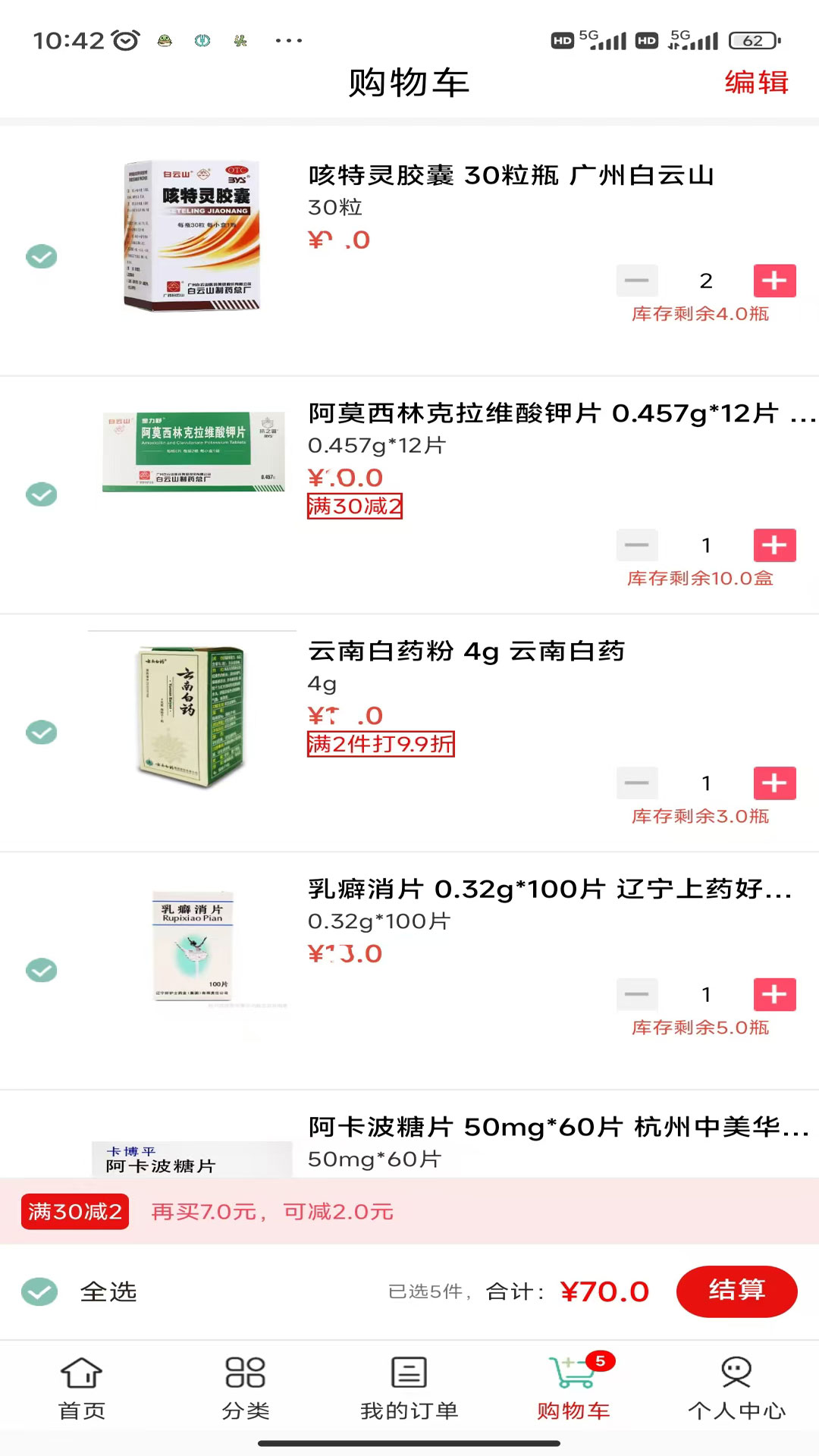Uncheck the 咳特灵胶囊 item checkbox
The height and width of the screenshot is (1456, 819).
(x=42, y=256)
